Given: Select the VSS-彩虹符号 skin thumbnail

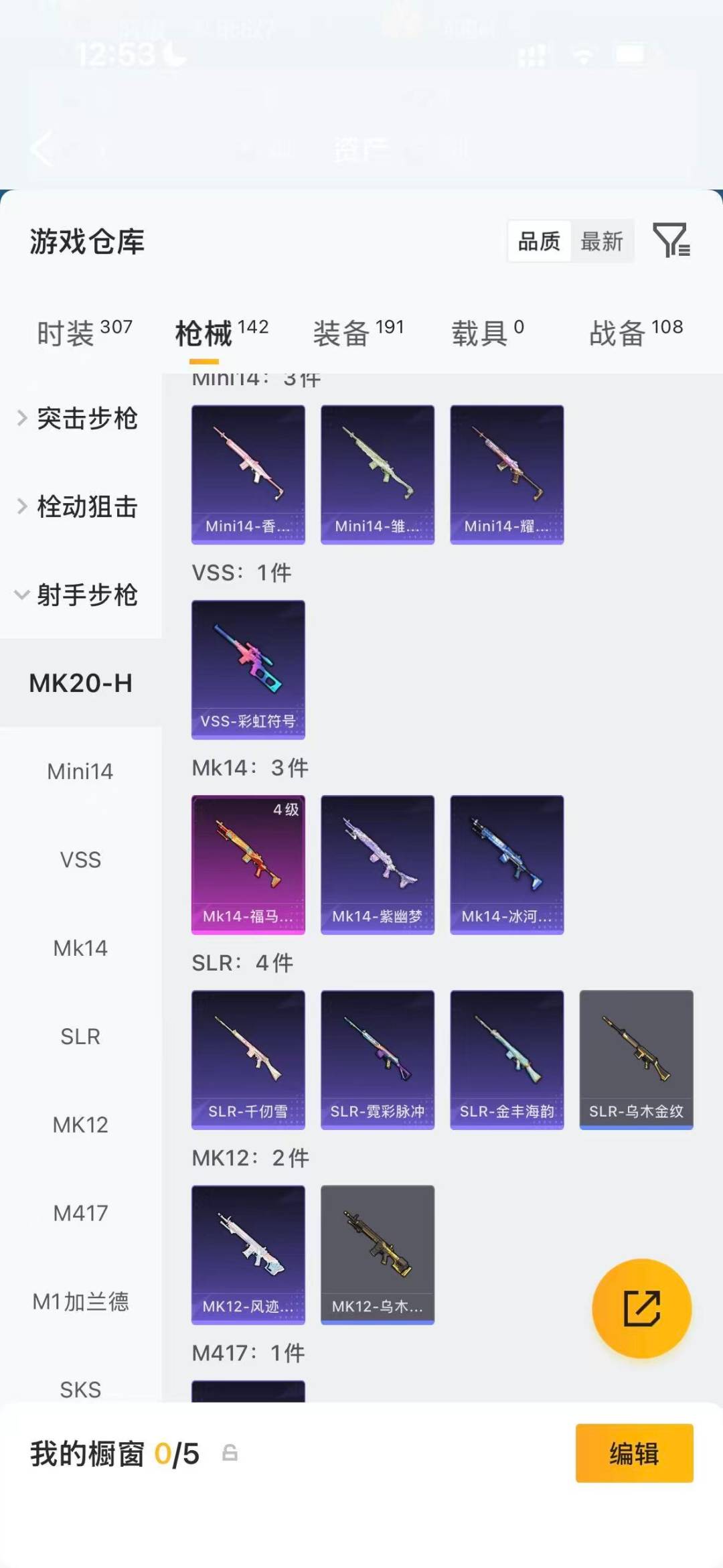Looking at the screenshot, I should coord(248,670).
